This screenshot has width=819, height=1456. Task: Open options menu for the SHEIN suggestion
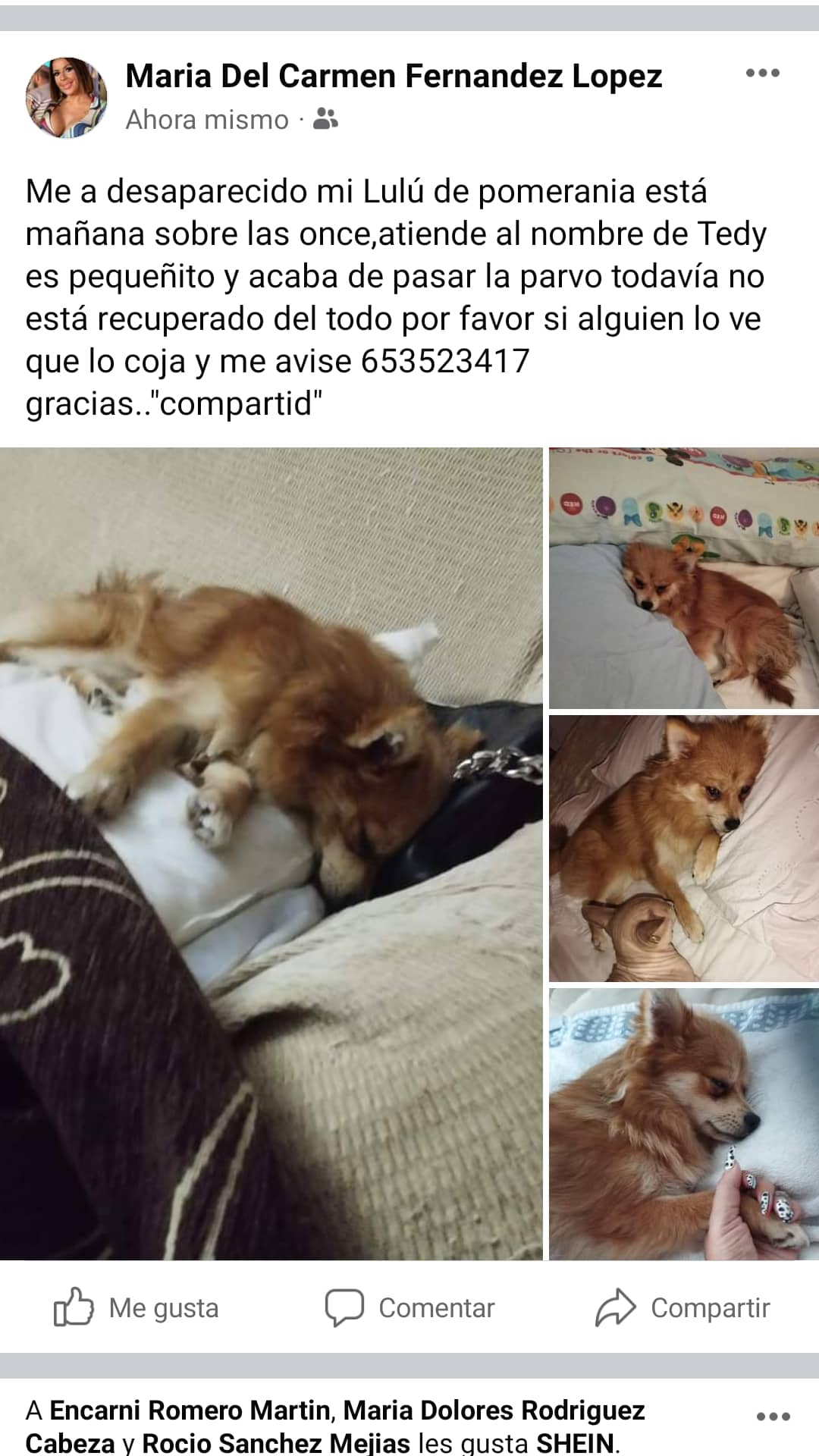773,1417
